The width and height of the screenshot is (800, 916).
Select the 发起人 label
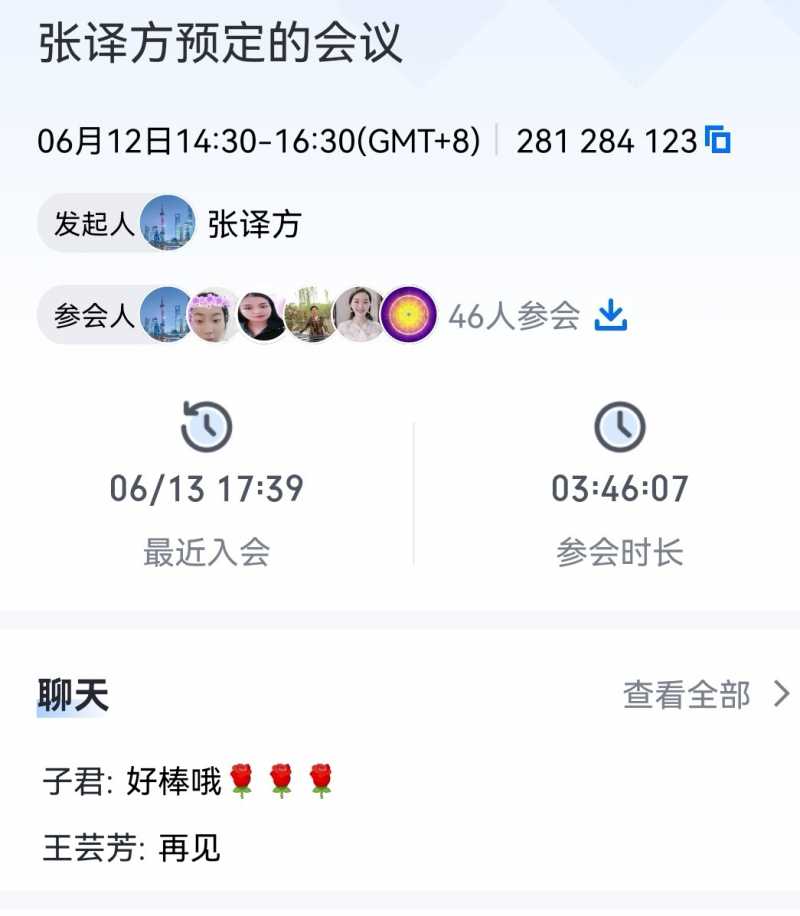pyautogui.click(x=93, y=223)
